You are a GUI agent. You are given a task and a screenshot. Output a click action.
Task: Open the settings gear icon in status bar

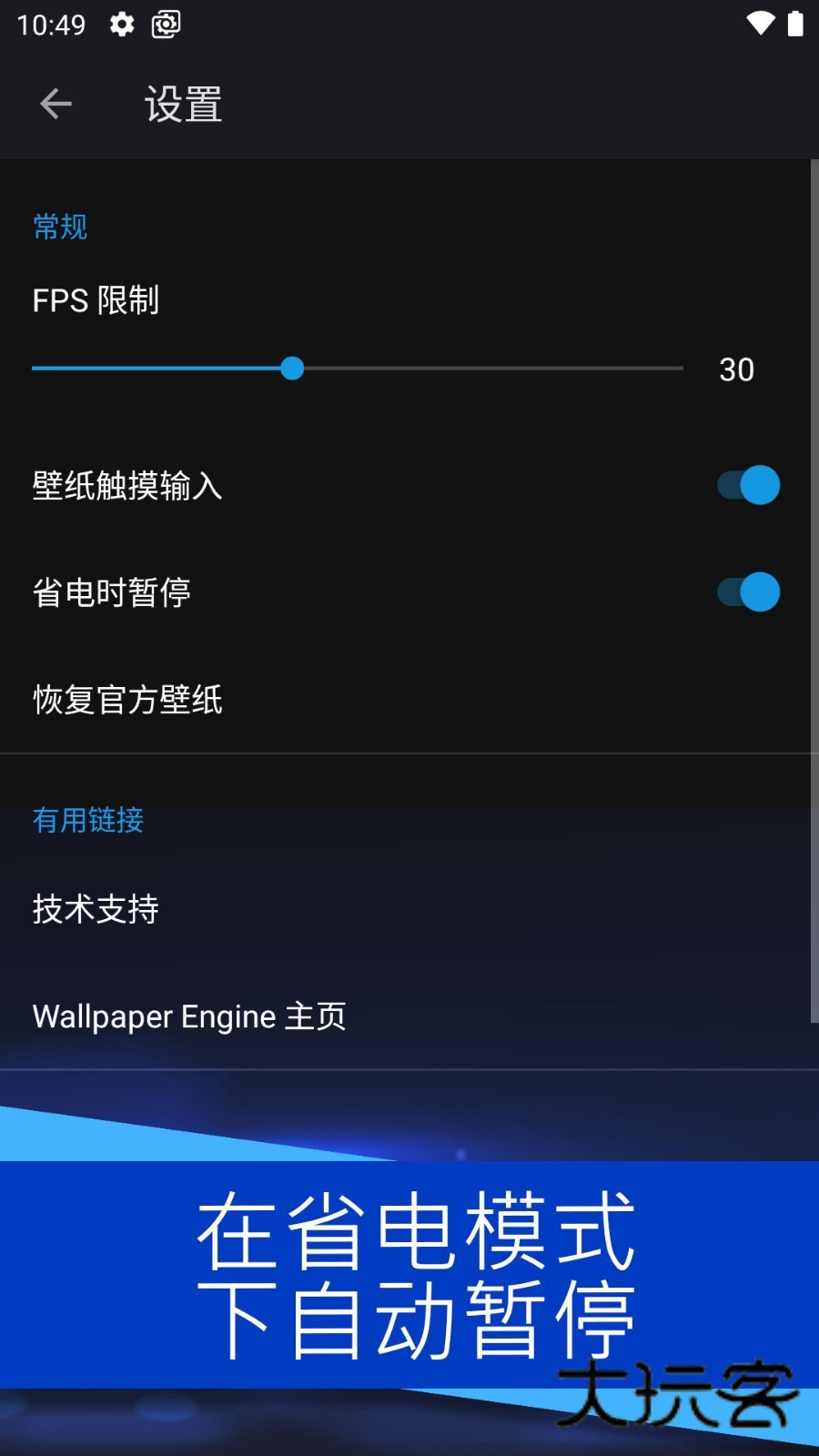click(x=121, y=25)
